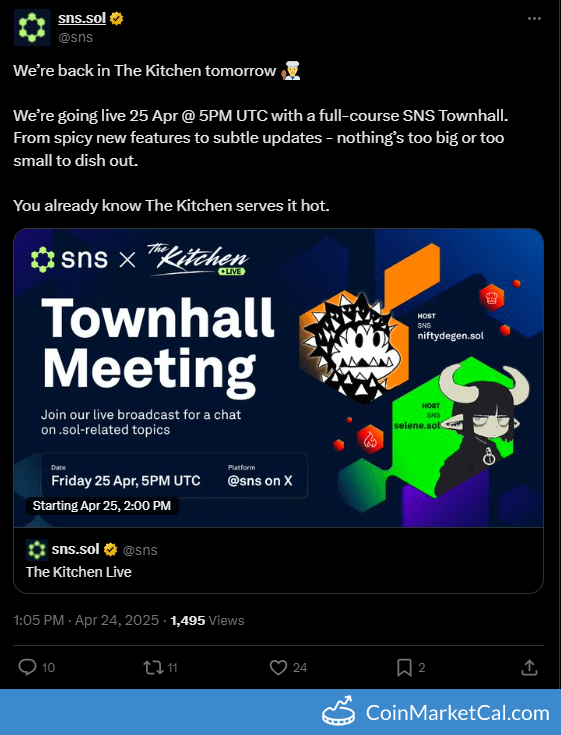Tap the sns.sol account name link
Viewport: 561px width, 735px height.
tap(82, 18)
